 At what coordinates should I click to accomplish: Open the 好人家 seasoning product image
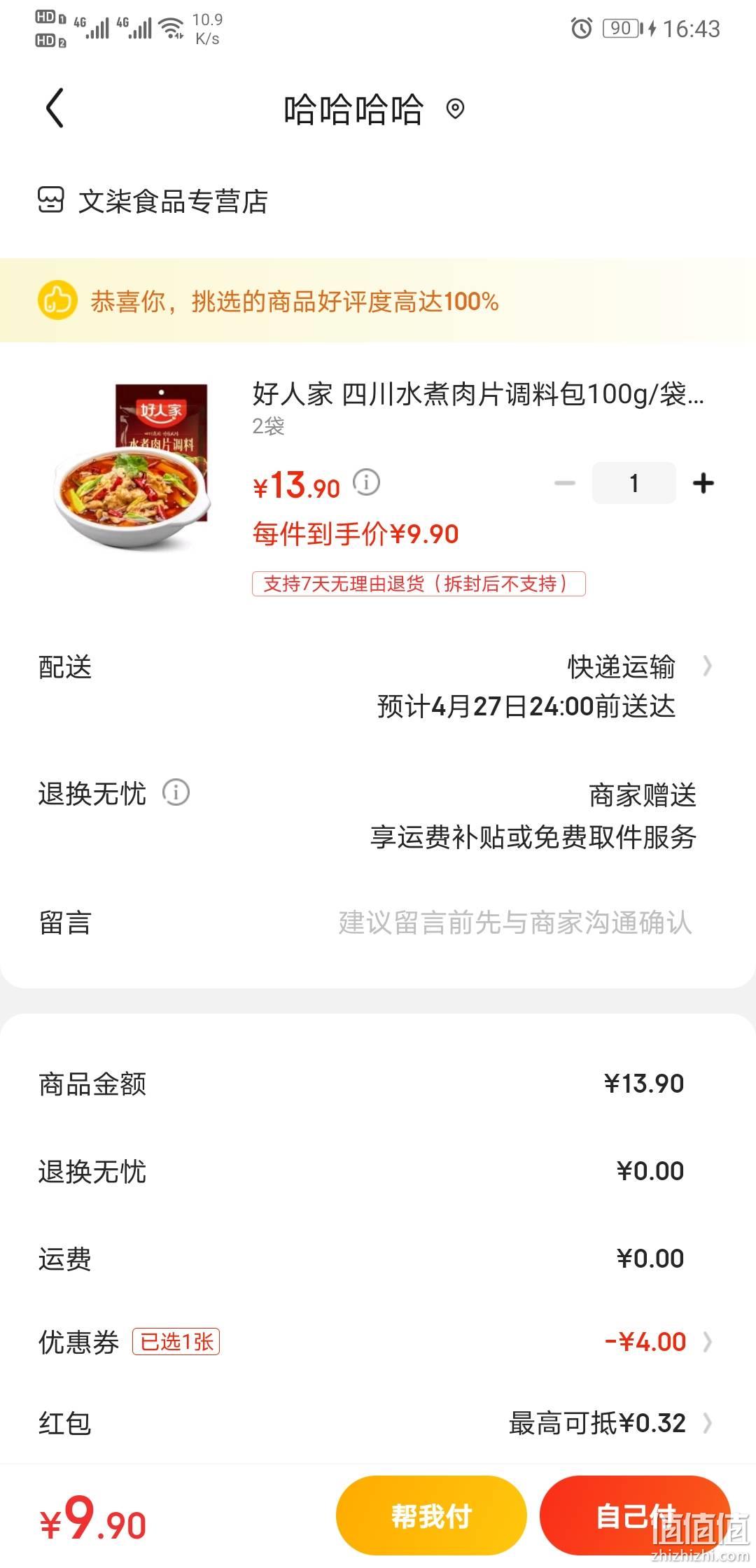pos(134,465)
